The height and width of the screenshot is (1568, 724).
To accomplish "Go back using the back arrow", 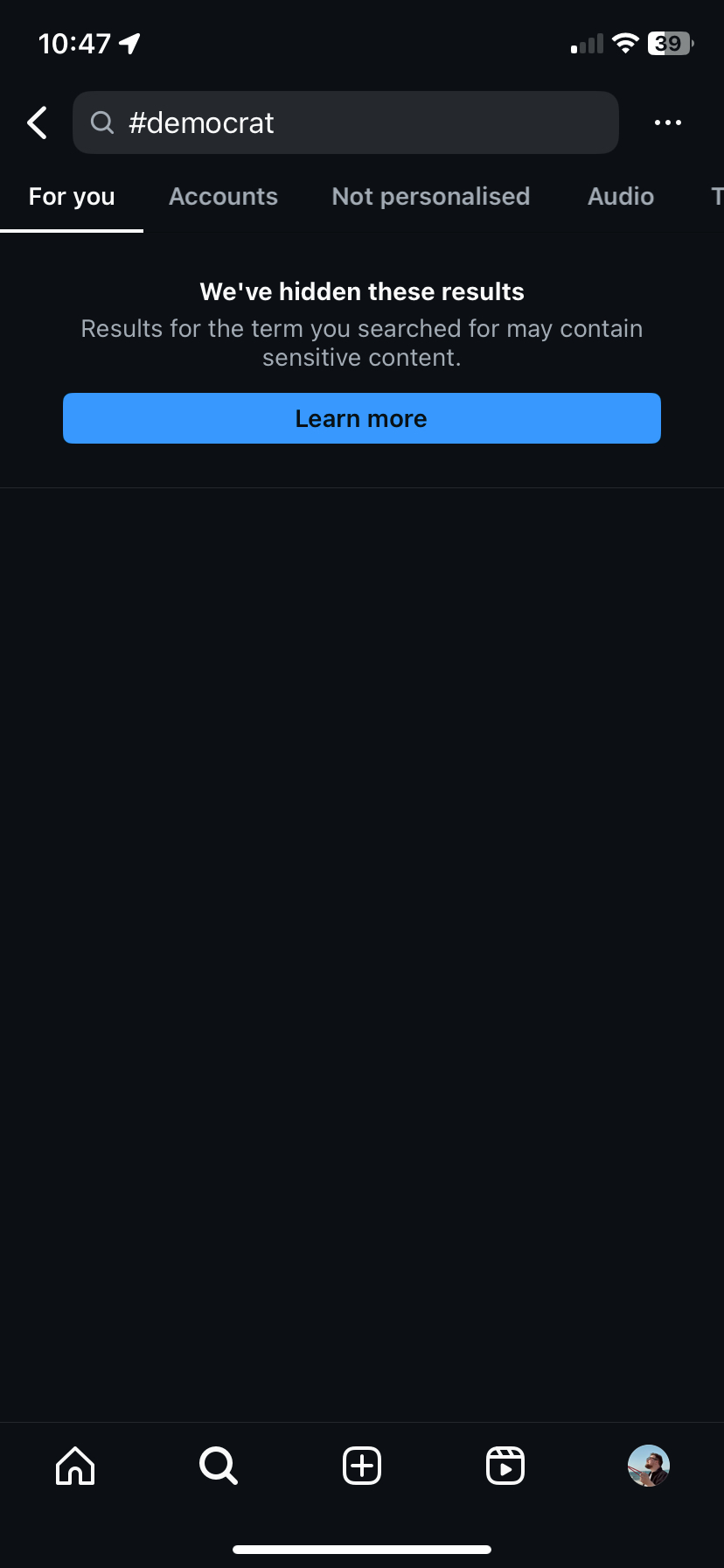I will [38, 122].
